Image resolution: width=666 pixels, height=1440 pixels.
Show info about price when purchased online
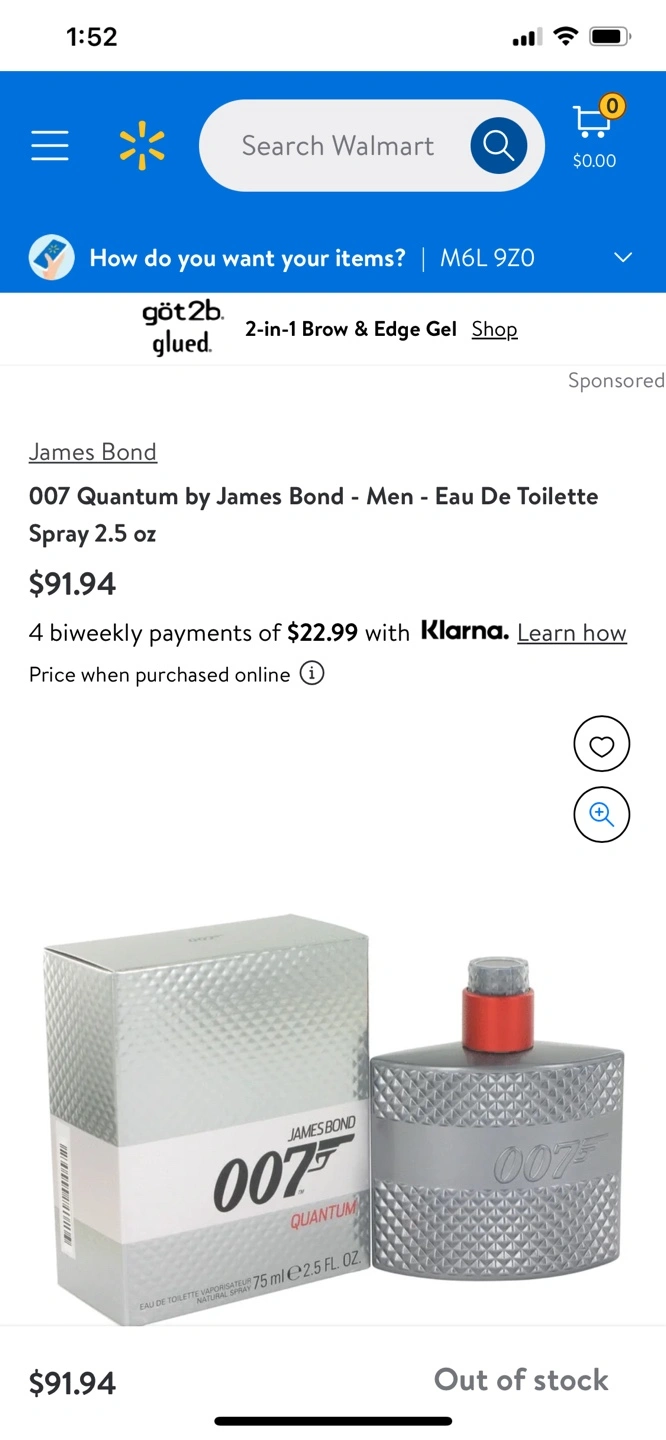[312, 674]
